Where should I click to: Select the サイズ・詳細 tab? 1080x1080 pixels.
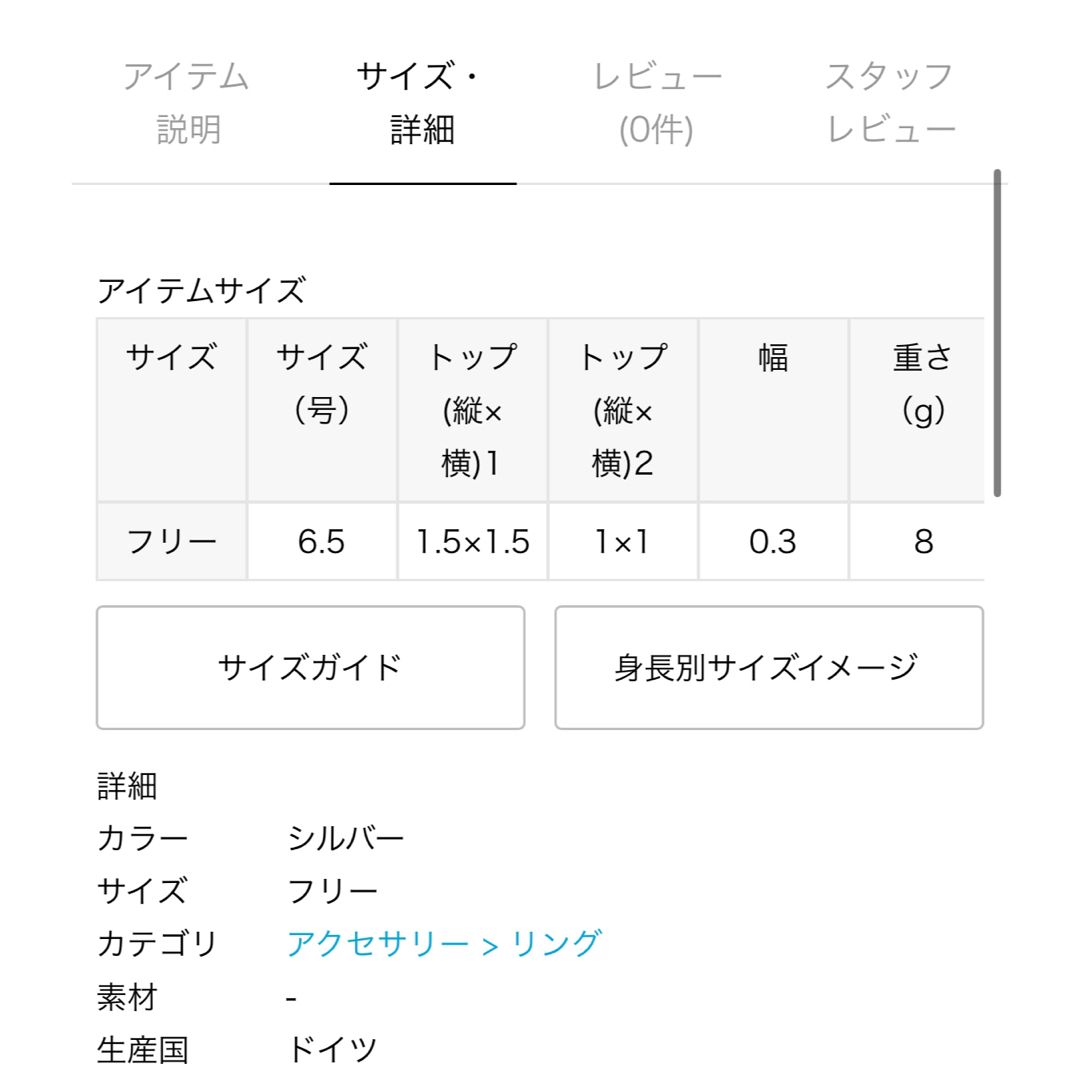click(422, 103)
